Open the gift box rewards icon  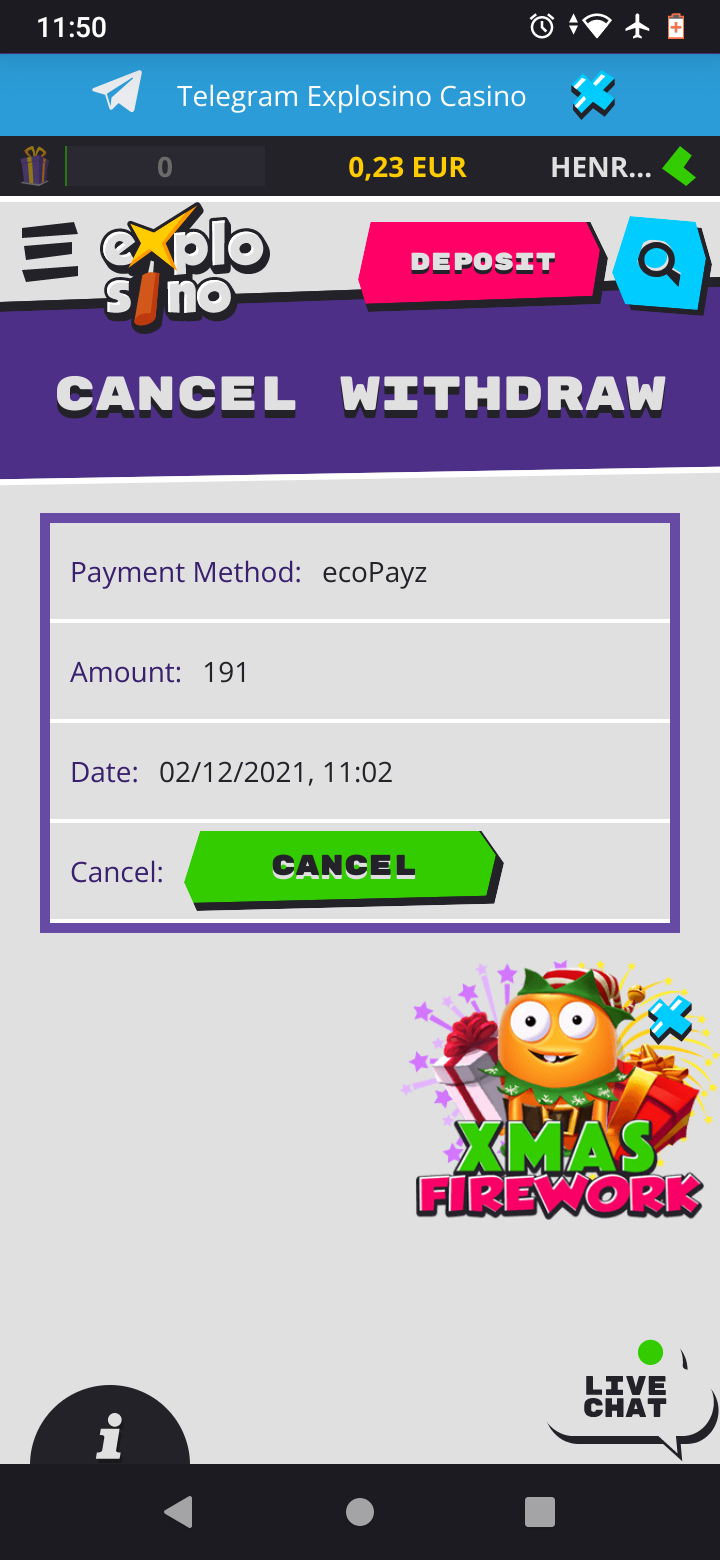[35, 166]
